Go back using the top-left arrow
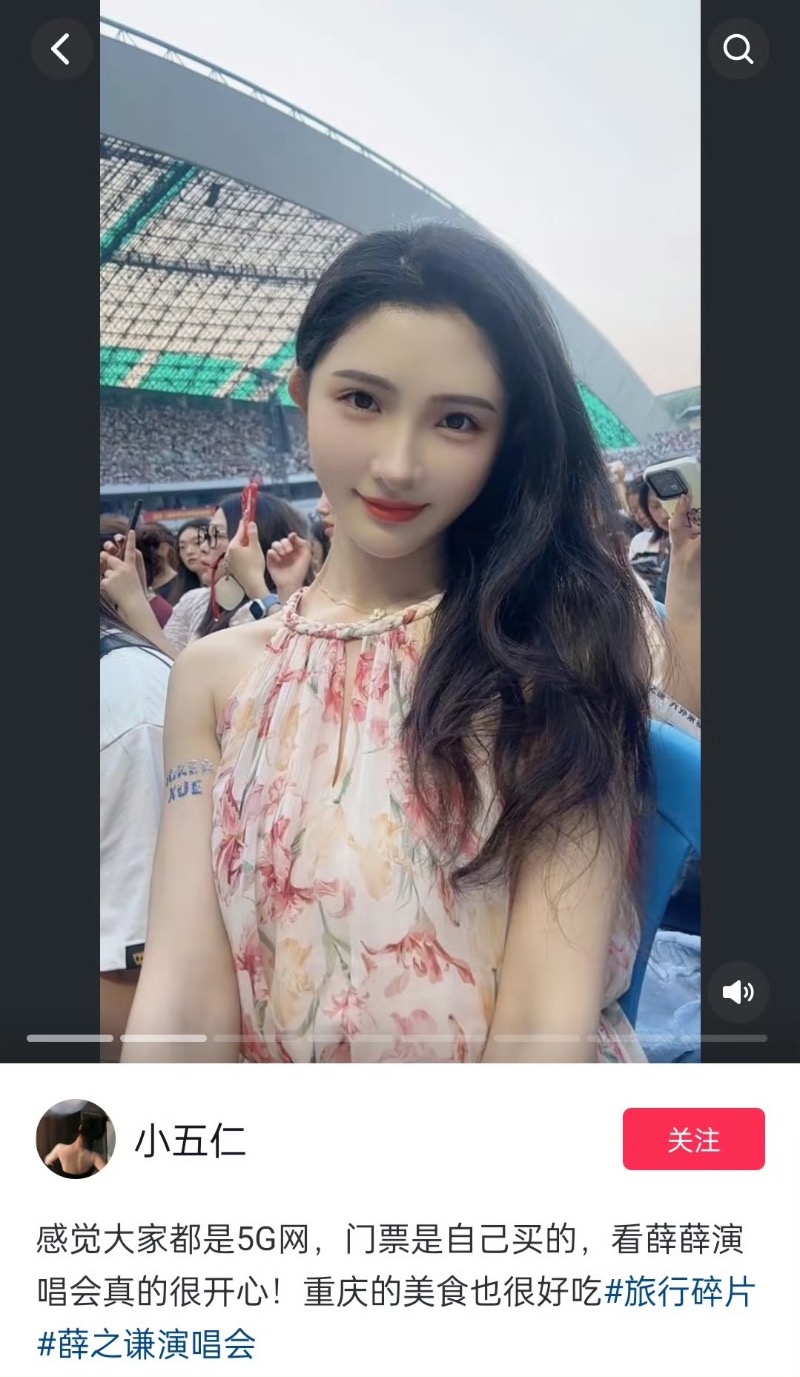 point(61,48)
